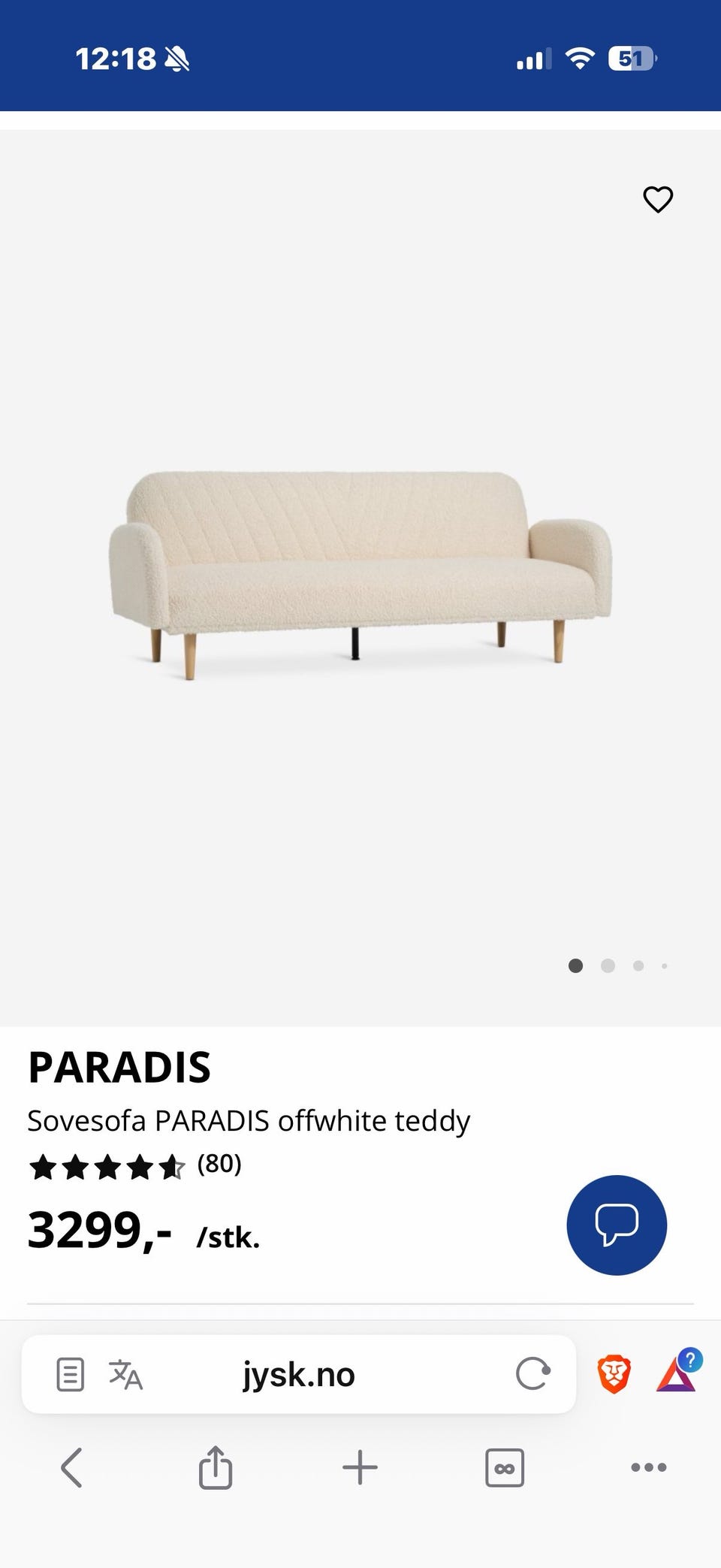Reload the jysk.no page
This screenshot has width=721, height=1568.
[533, 1373]
